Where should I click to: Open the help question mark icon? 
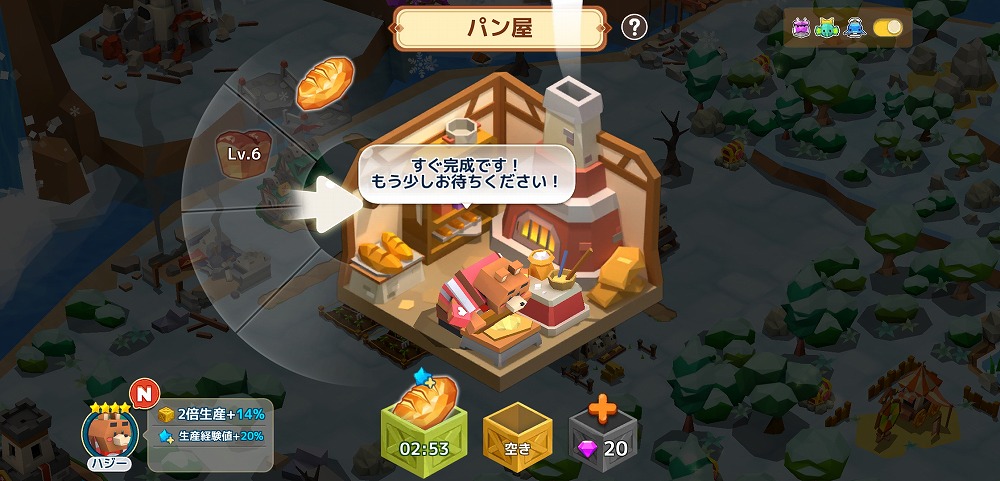[x=634, y=27]
